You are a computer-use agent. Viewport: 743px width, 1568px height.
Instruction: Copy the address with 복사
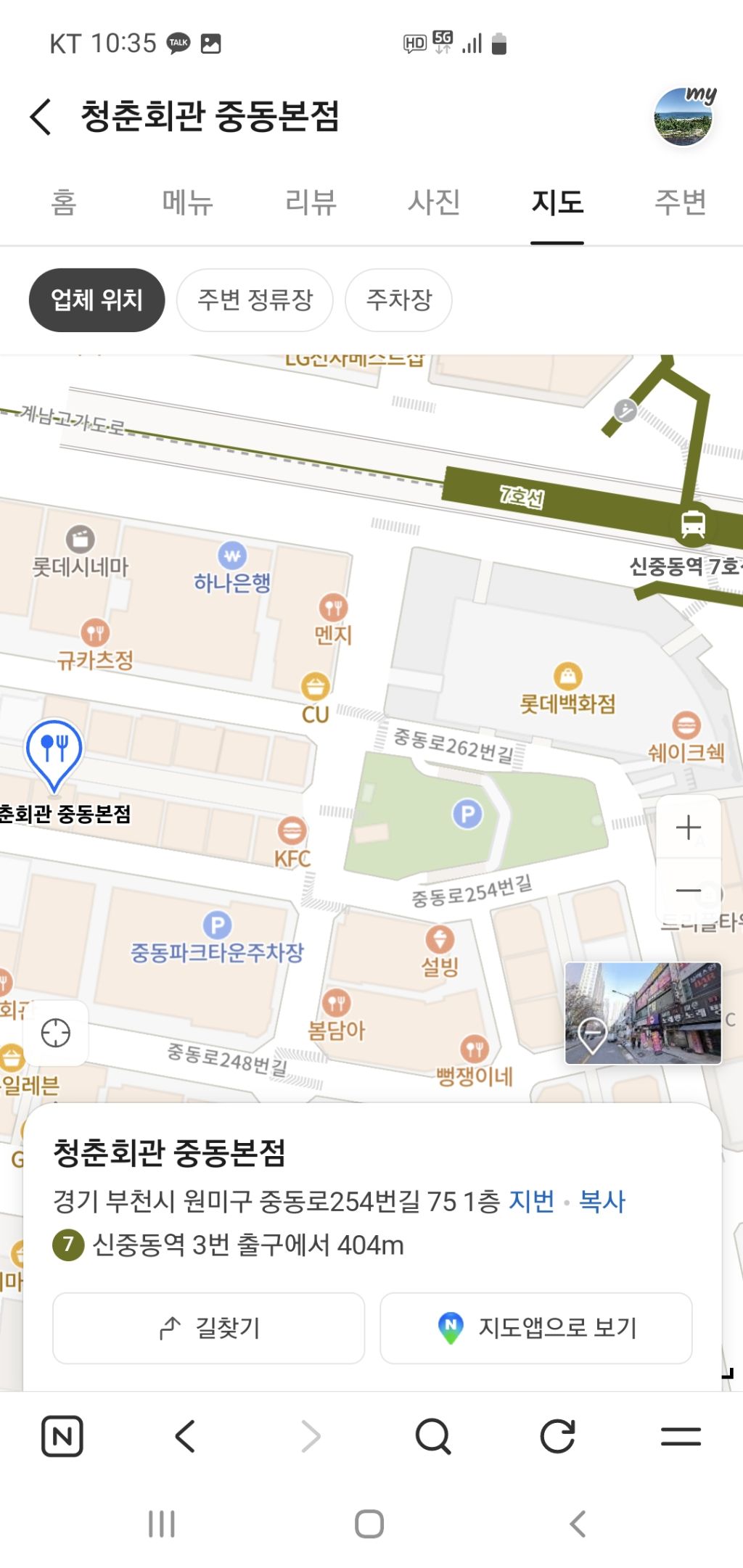[602, 1202]
